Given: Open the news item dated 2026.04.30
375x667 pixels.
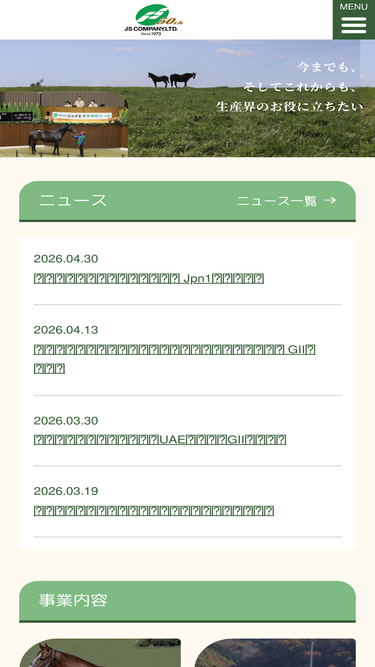Looking at the screenshot, I should [149, 279].
